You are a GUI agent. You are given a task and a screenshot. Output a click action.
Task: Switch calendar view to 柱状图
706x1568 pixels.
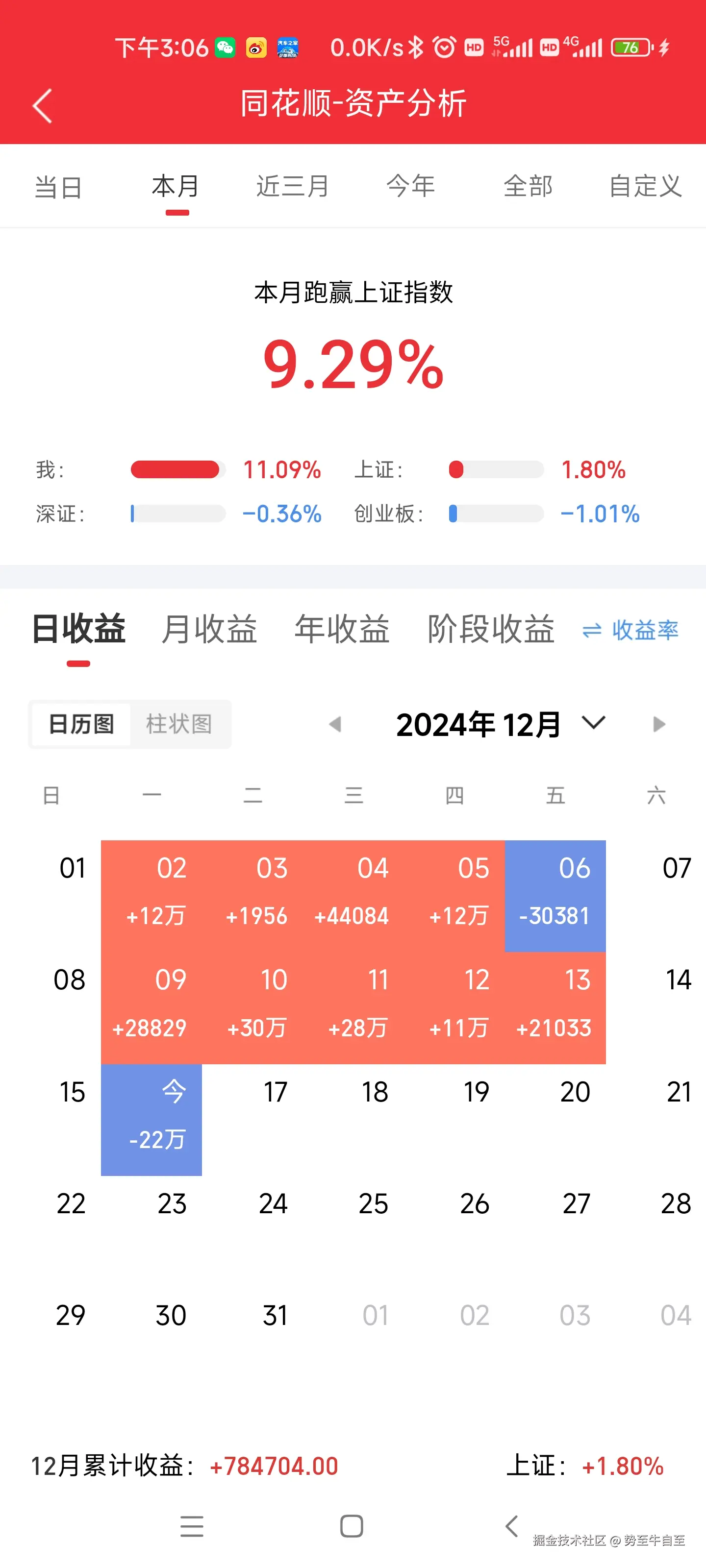179,724
